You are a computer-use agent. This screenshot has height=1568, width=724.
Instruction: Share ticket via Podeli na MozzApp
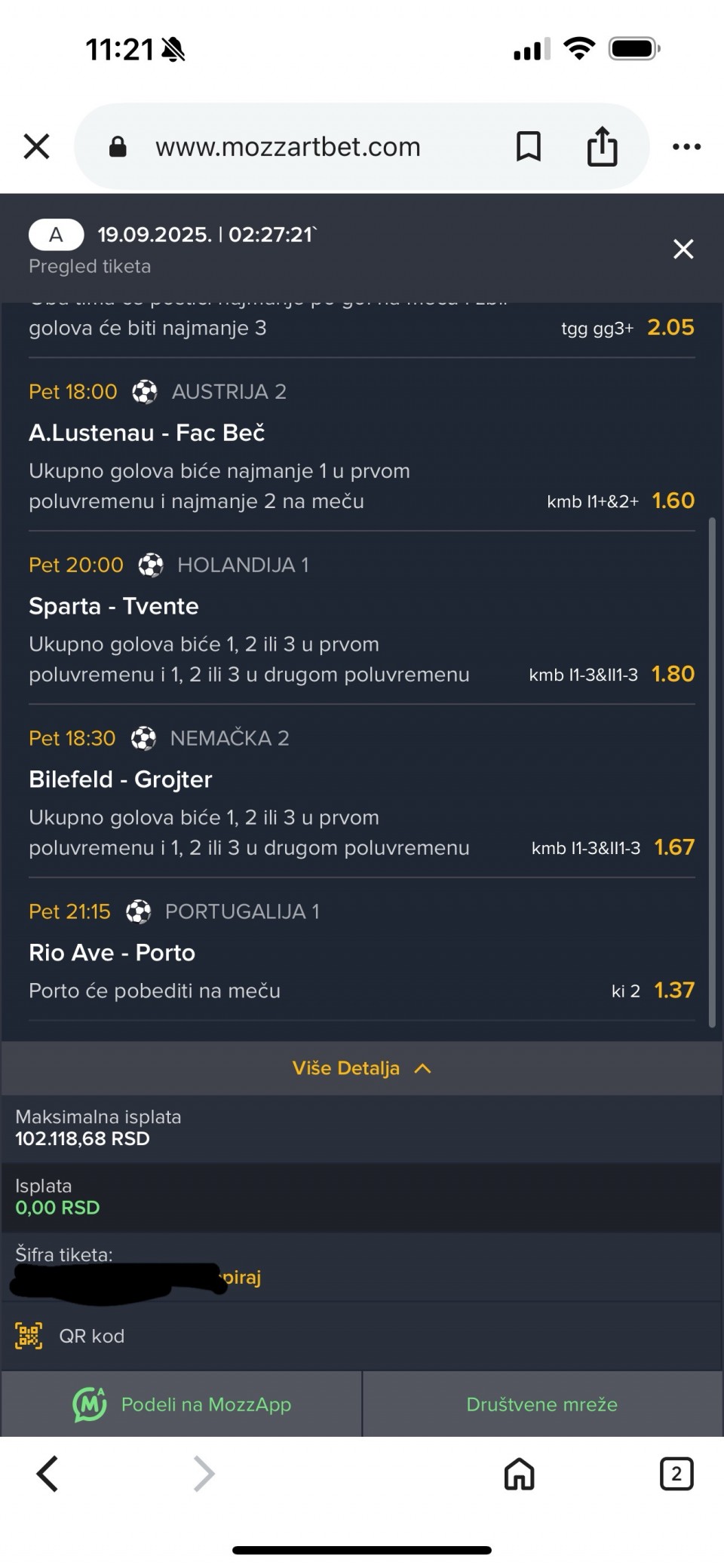182,1404
